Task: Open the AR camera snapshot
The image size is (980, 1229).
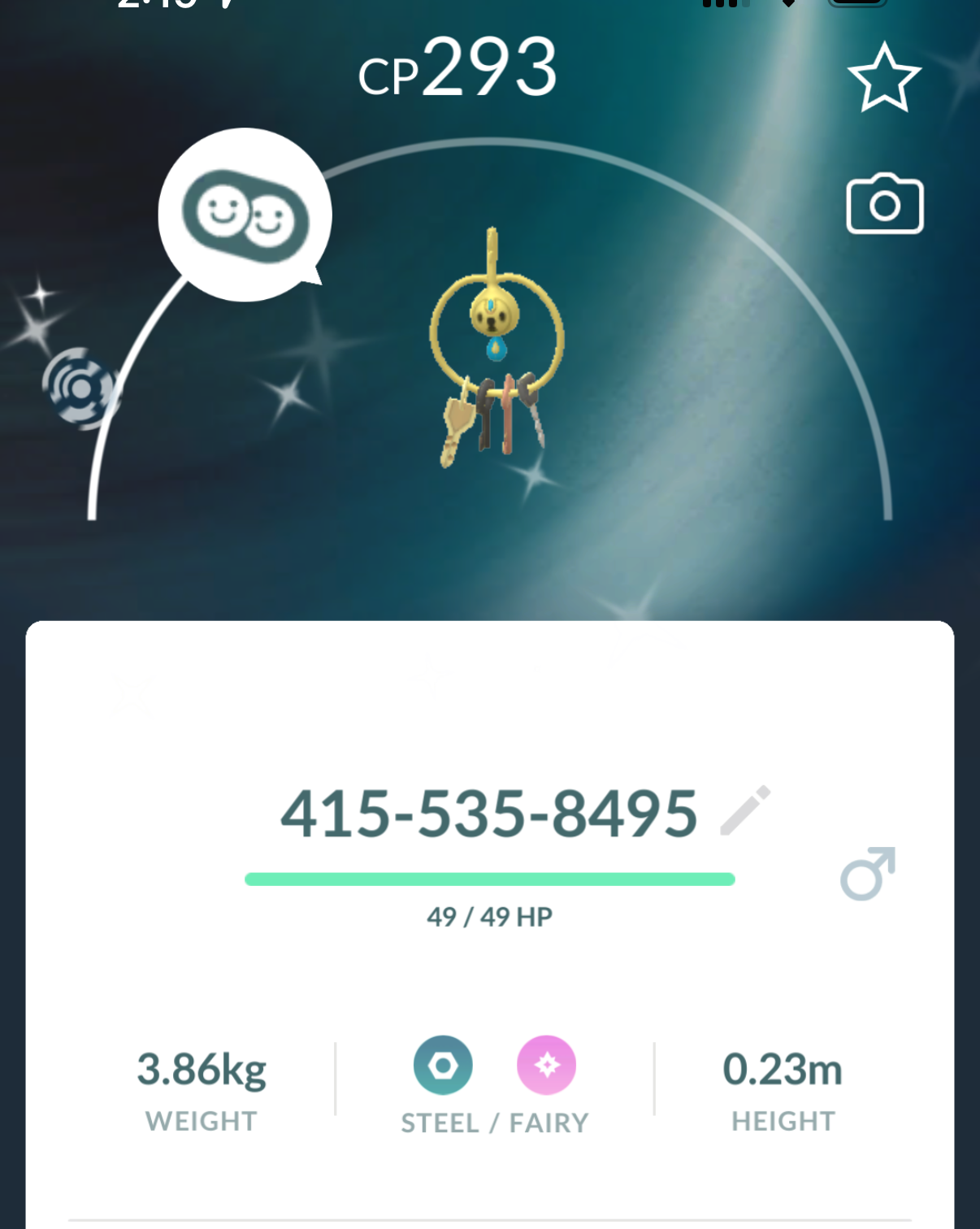Action: [884, 204]
